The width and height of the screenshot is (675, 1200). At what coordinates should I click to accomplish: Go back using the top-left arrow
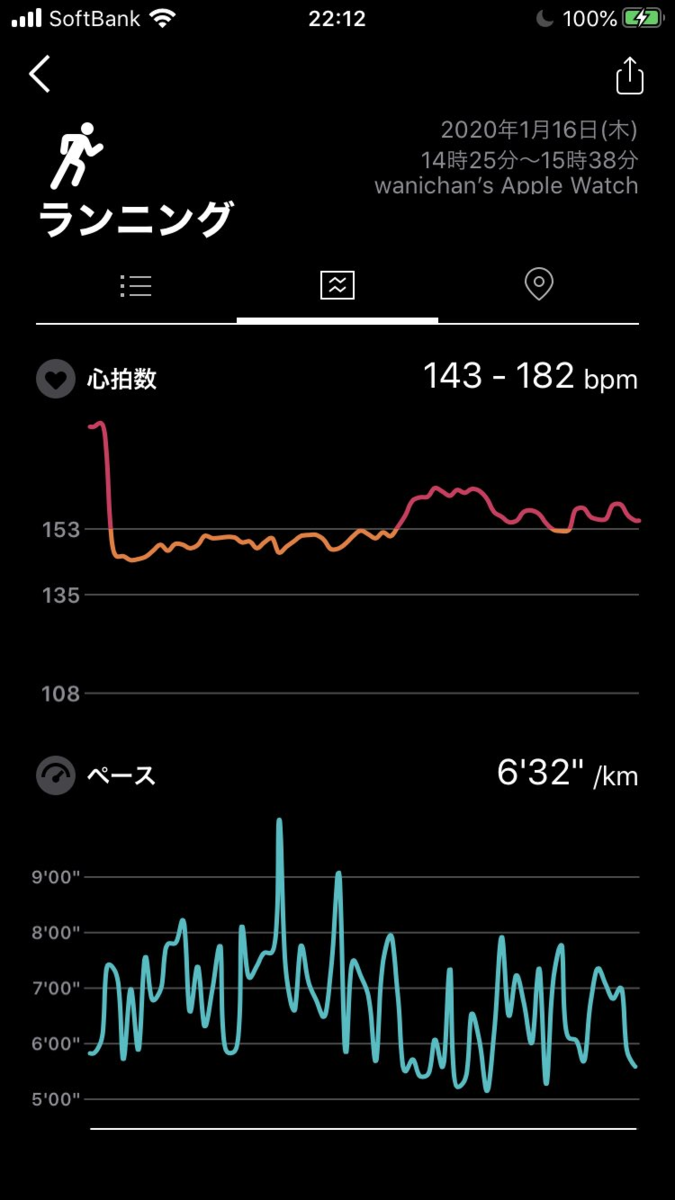40,75
